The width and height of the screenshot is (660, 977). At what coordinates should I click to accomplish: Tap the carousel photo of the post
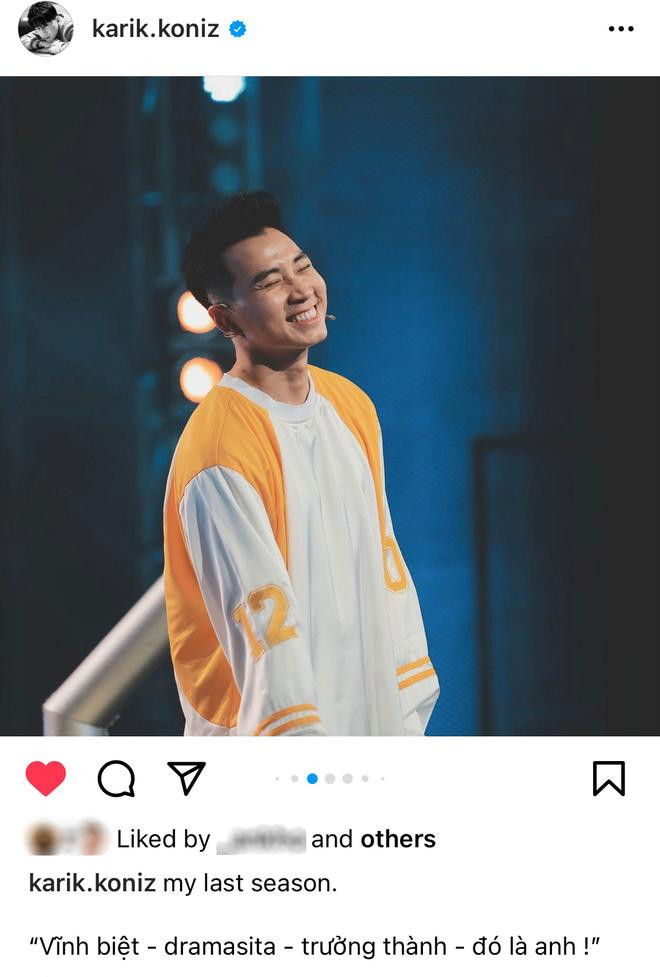(330, 405)
